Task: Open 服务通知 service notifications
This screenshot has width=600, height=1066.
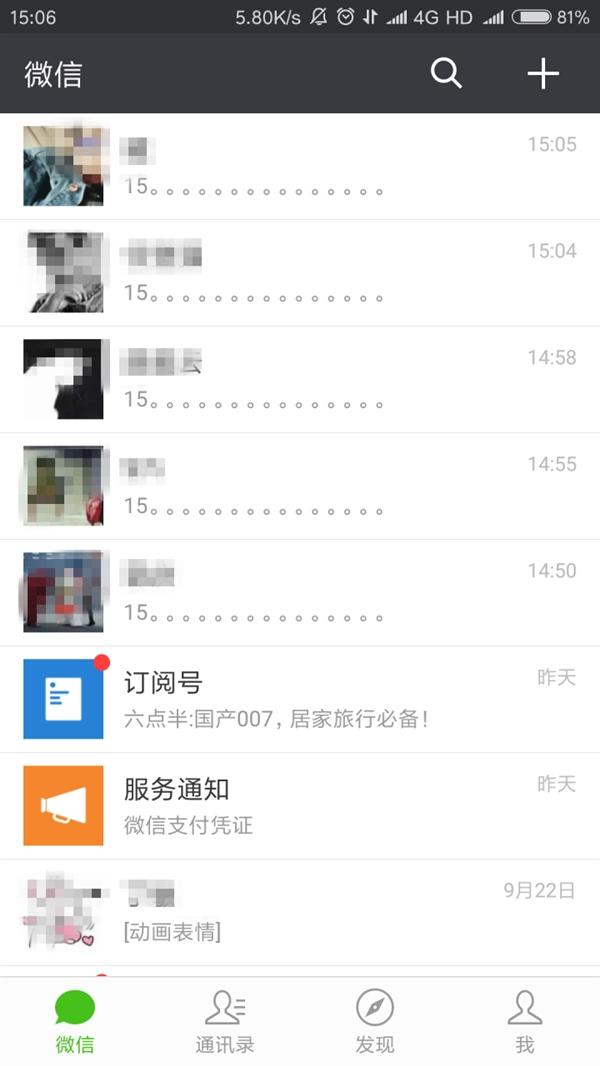Action: tap(300, 806)
